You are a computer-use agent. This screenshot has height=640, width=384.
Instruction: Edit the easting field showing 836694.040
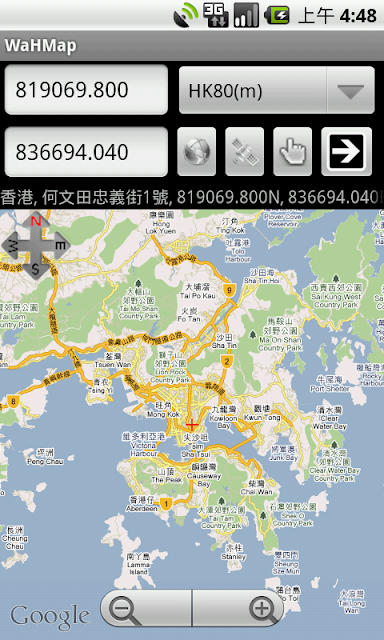click(x=86, y=152)
